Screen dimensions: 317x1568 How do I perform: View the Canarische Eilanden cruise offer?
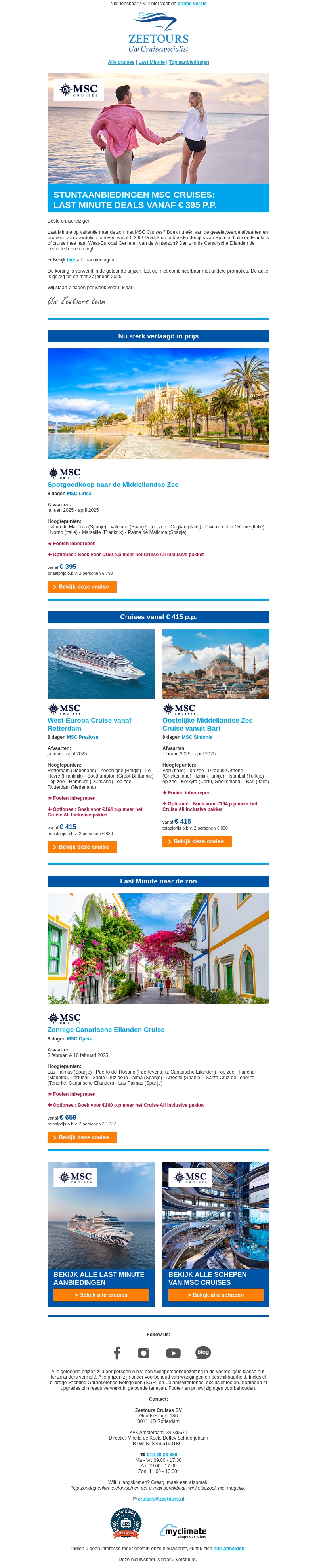pyautogui.click(x=82, y=1137)
